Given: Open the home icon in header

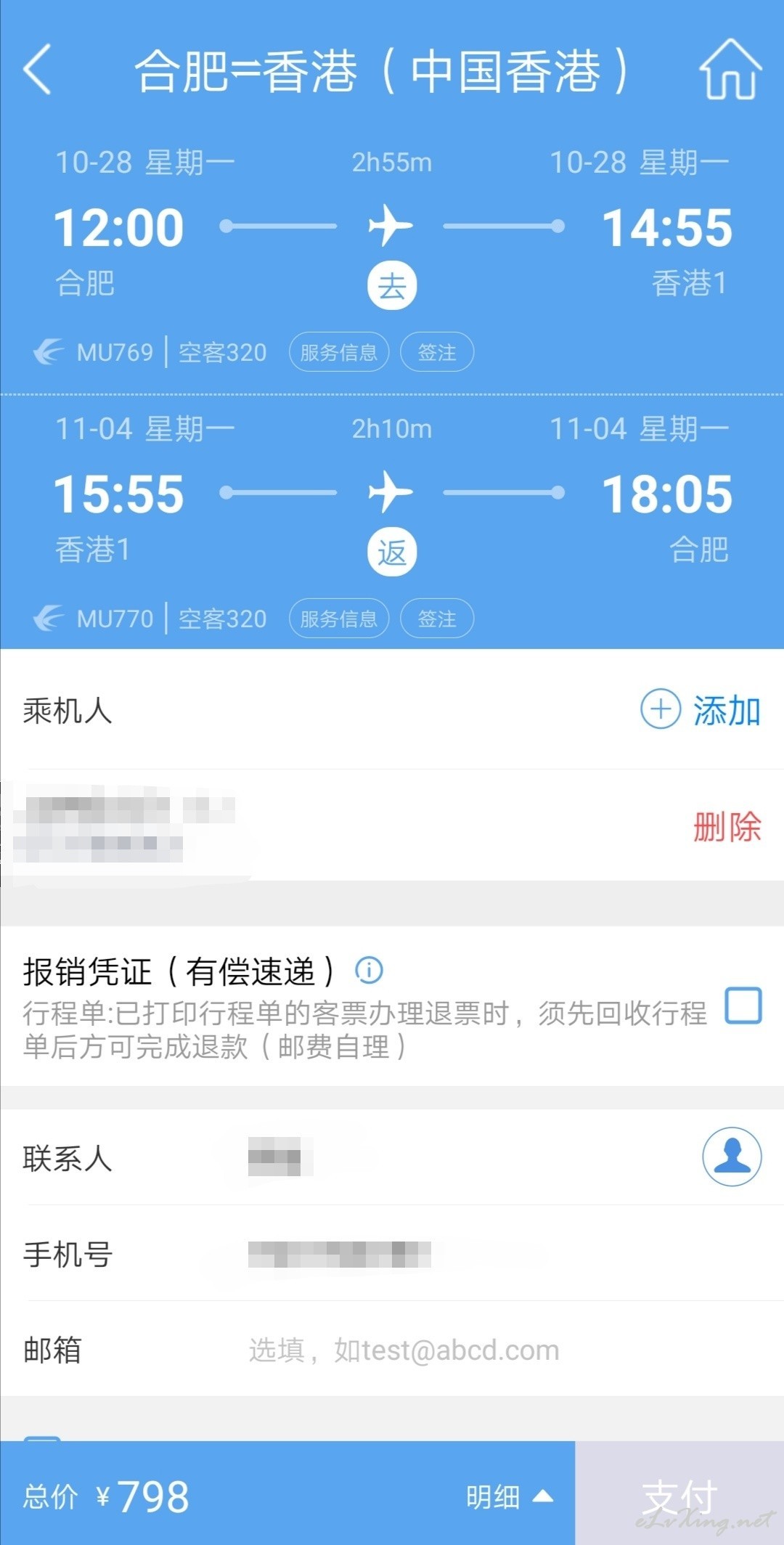Looking at the screenshot, I should click(x=730, y=70).
